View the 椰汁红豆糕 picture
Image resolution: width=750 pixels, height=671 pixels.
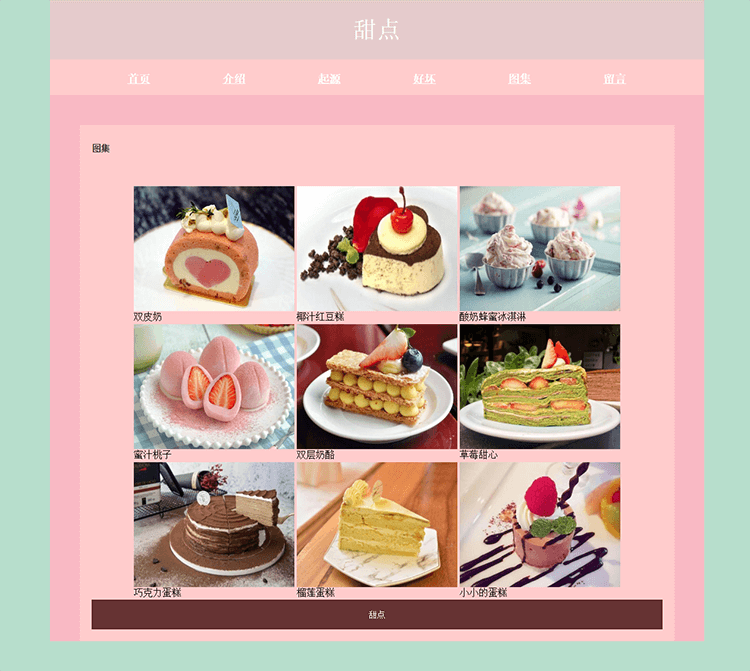coord(377,248)
